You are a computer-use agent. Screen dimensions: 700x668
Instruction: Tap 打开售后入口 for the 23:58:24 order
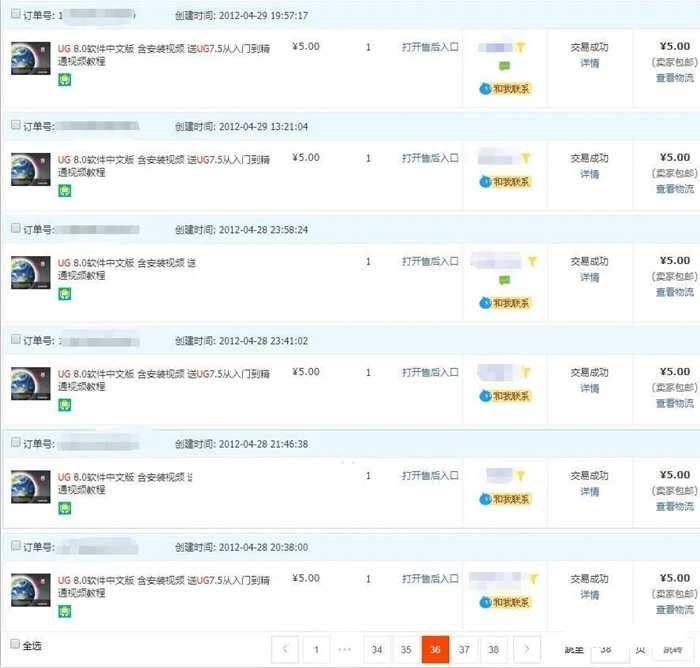point(430,261)
